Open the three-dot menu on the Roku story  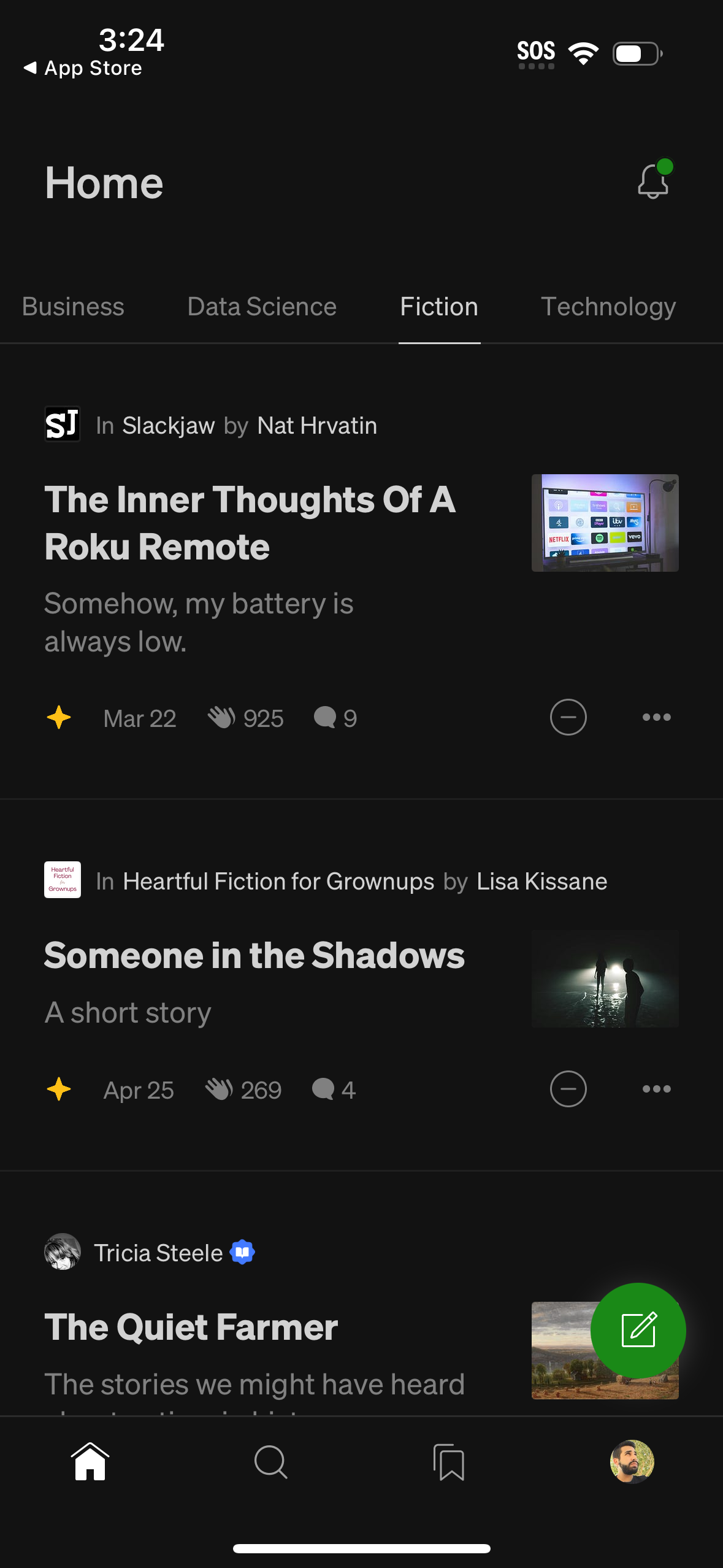[656, 717]
